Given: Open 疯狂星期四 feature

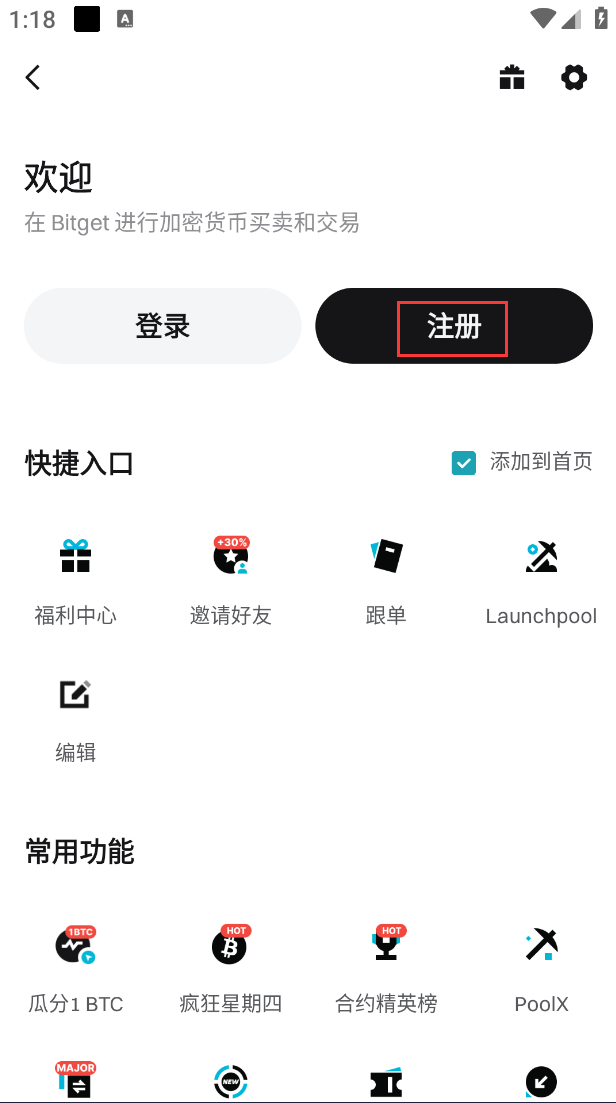Looking at the screenshot, I should [231, 967].
